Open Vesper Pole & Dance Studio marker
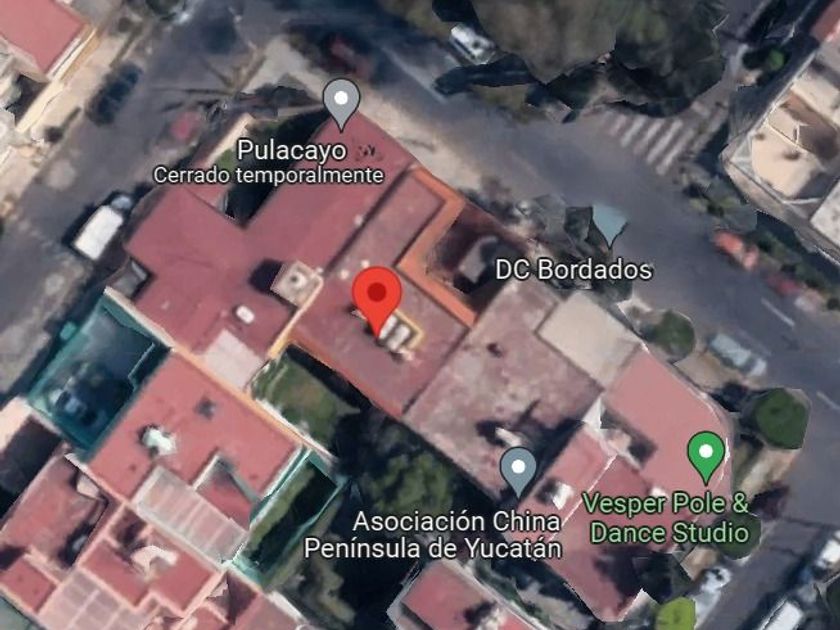 [x=707, y=453]
